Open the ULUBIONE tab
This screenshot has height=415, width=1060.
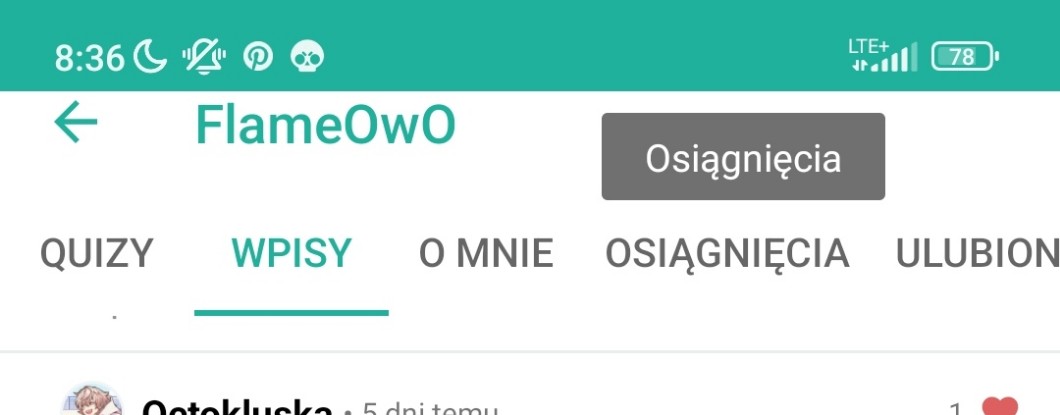point(977,254)
